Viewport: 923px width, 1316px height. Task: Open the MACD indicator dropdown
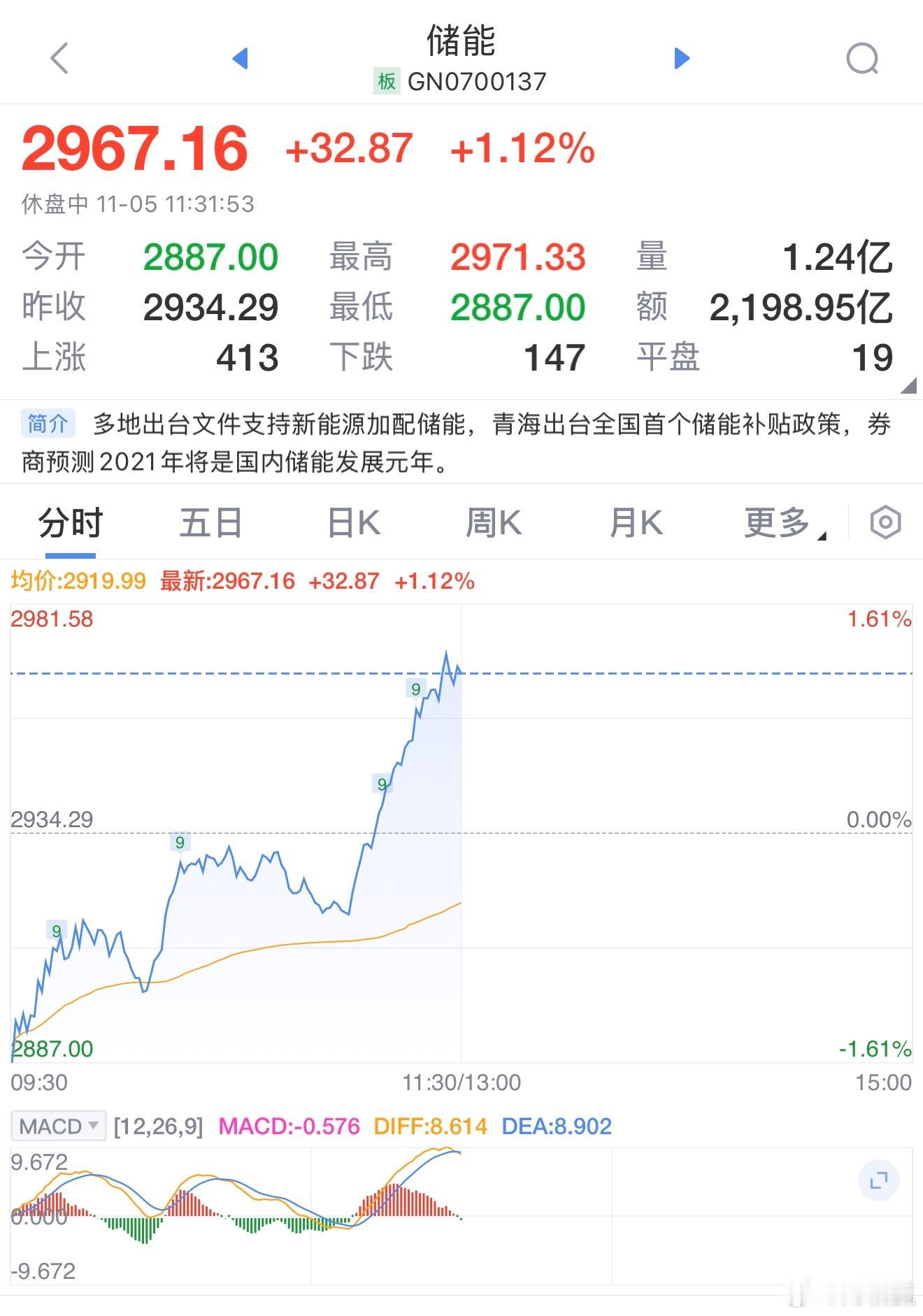[59, 1127]
